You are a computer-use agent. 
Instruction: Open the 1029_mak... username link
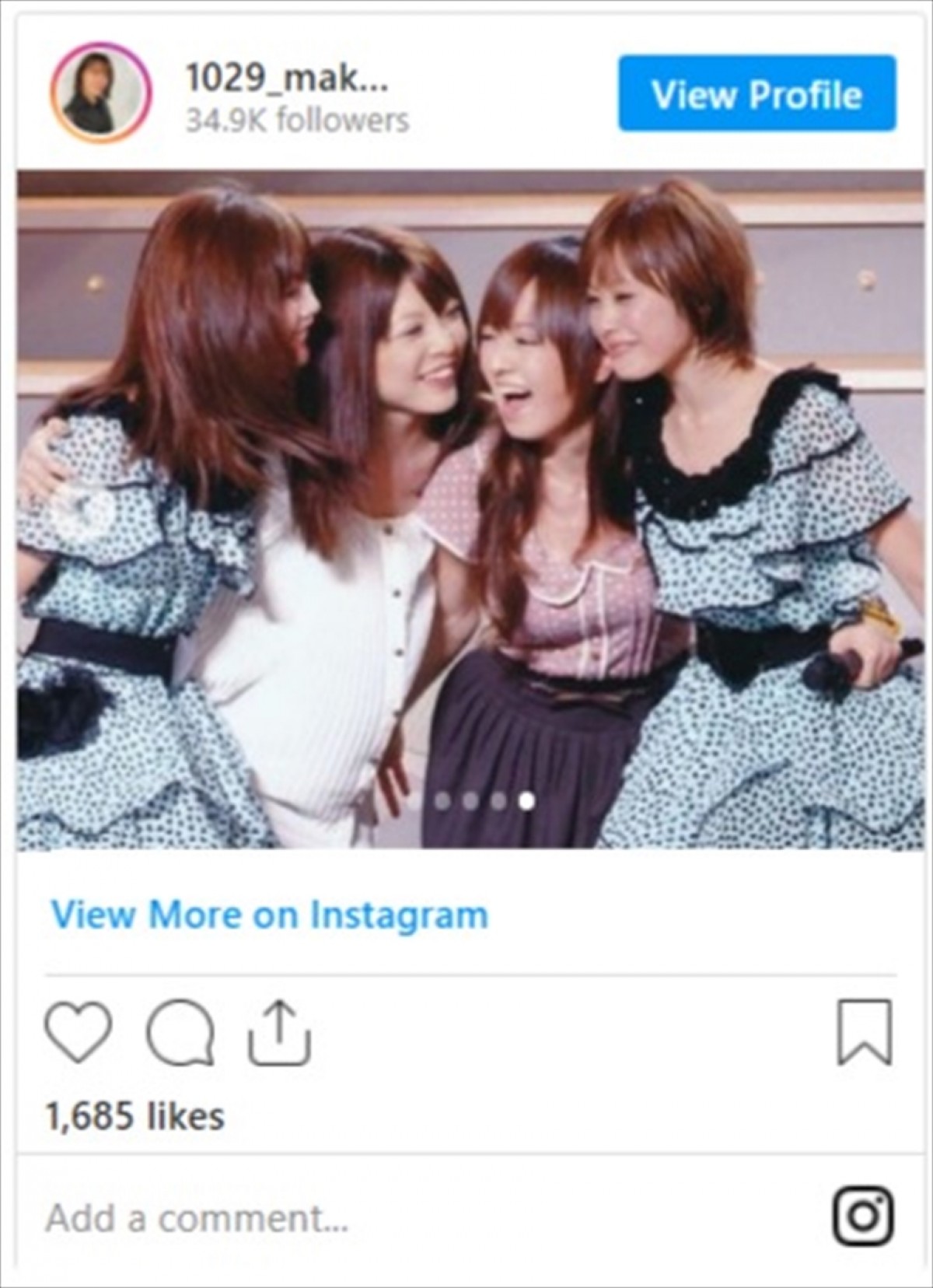coord(285,78)
